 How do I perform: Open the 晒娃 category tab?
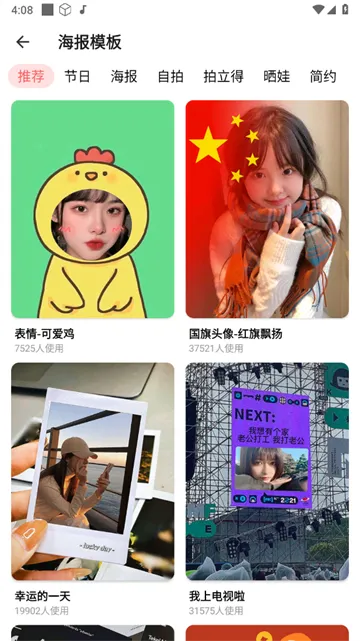point(277,76)
